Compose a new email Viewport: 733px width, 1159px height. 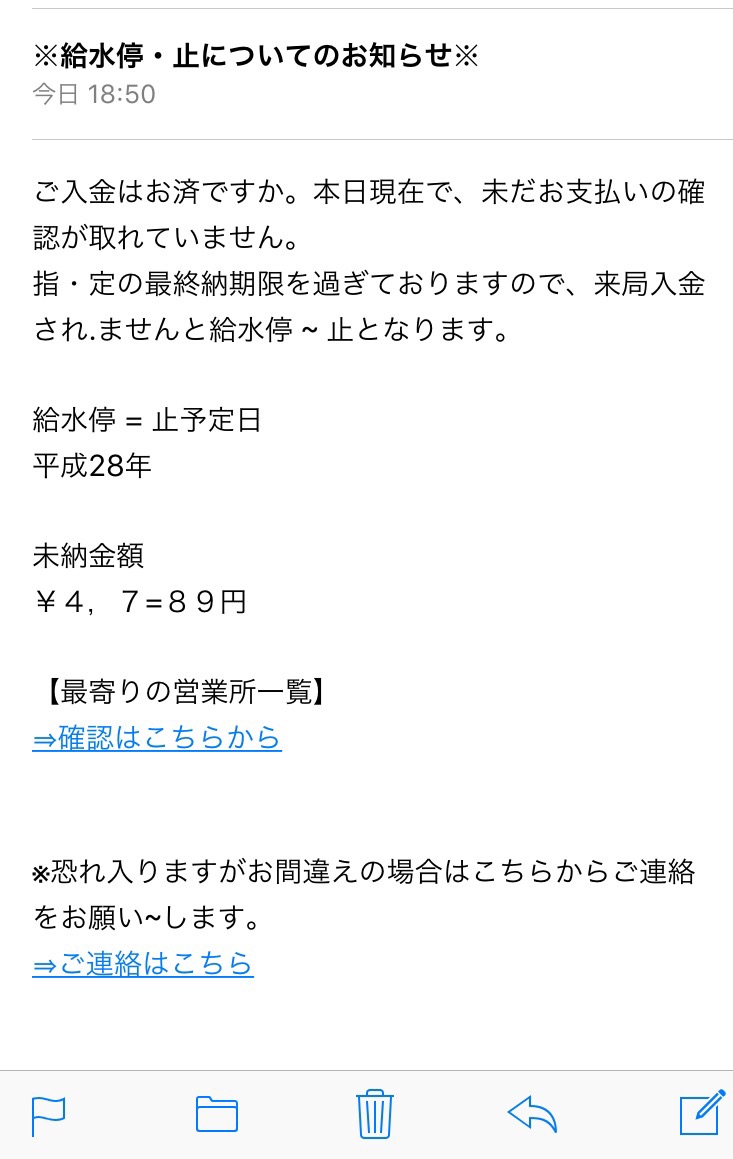click(701, 1113)
